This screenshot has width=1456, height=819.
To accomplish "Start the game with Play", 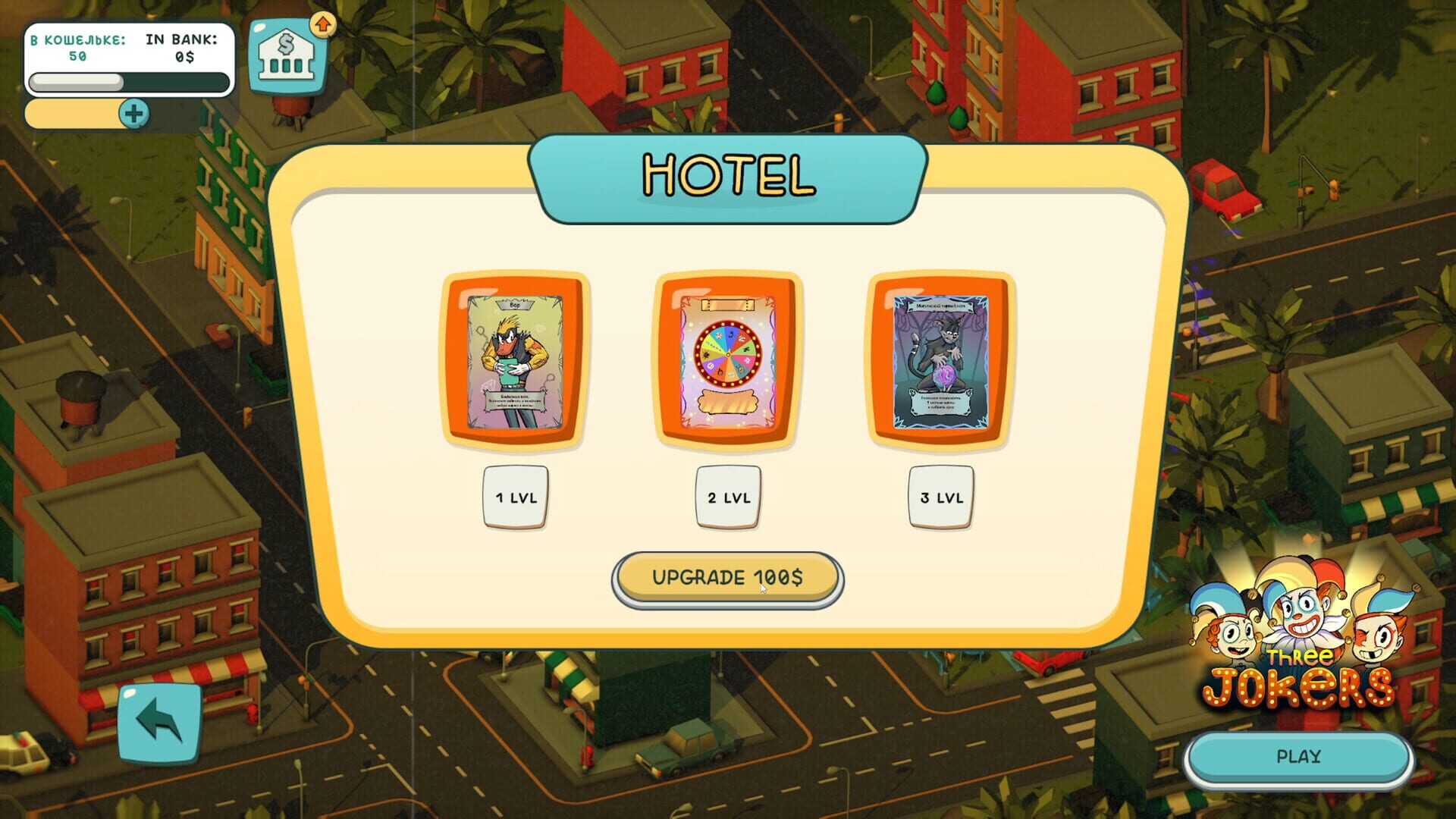I will click(1298, 757).
